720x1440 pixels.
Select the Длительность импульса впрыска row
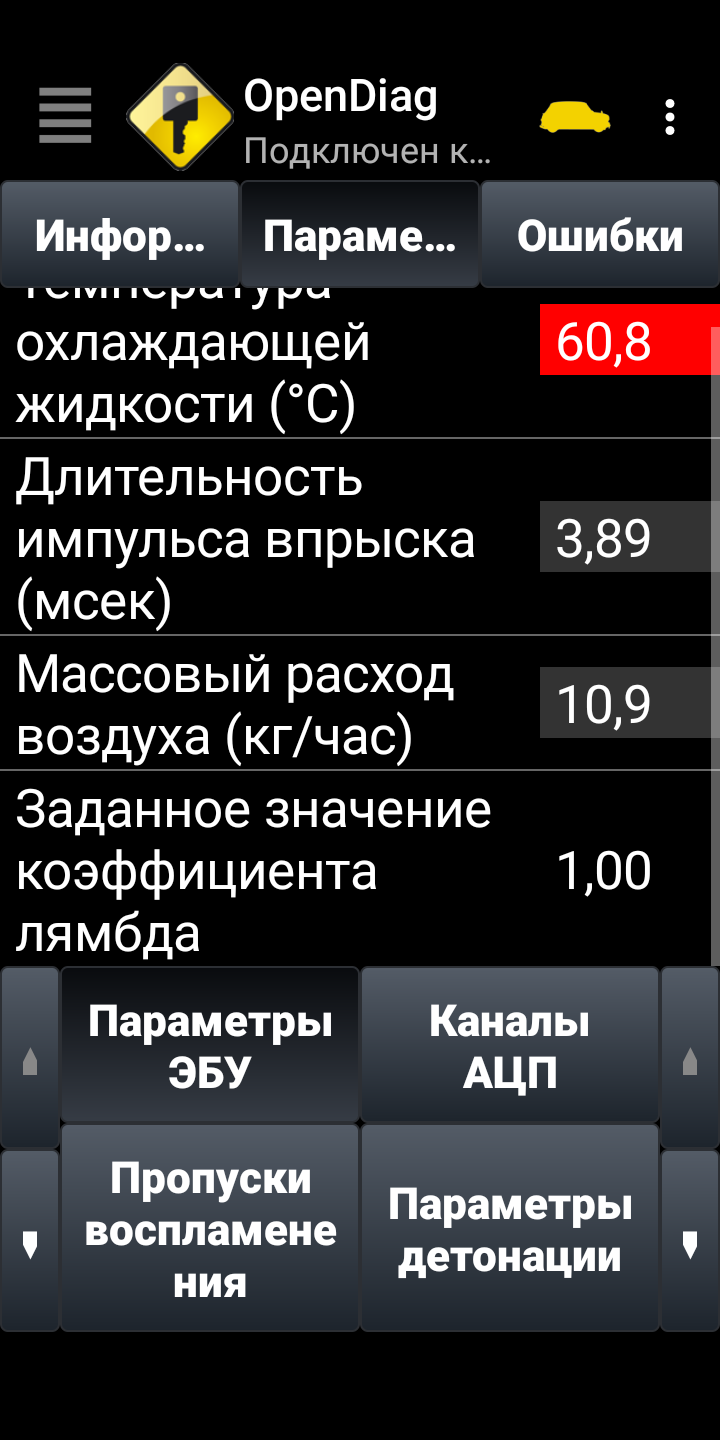[360, 537]
